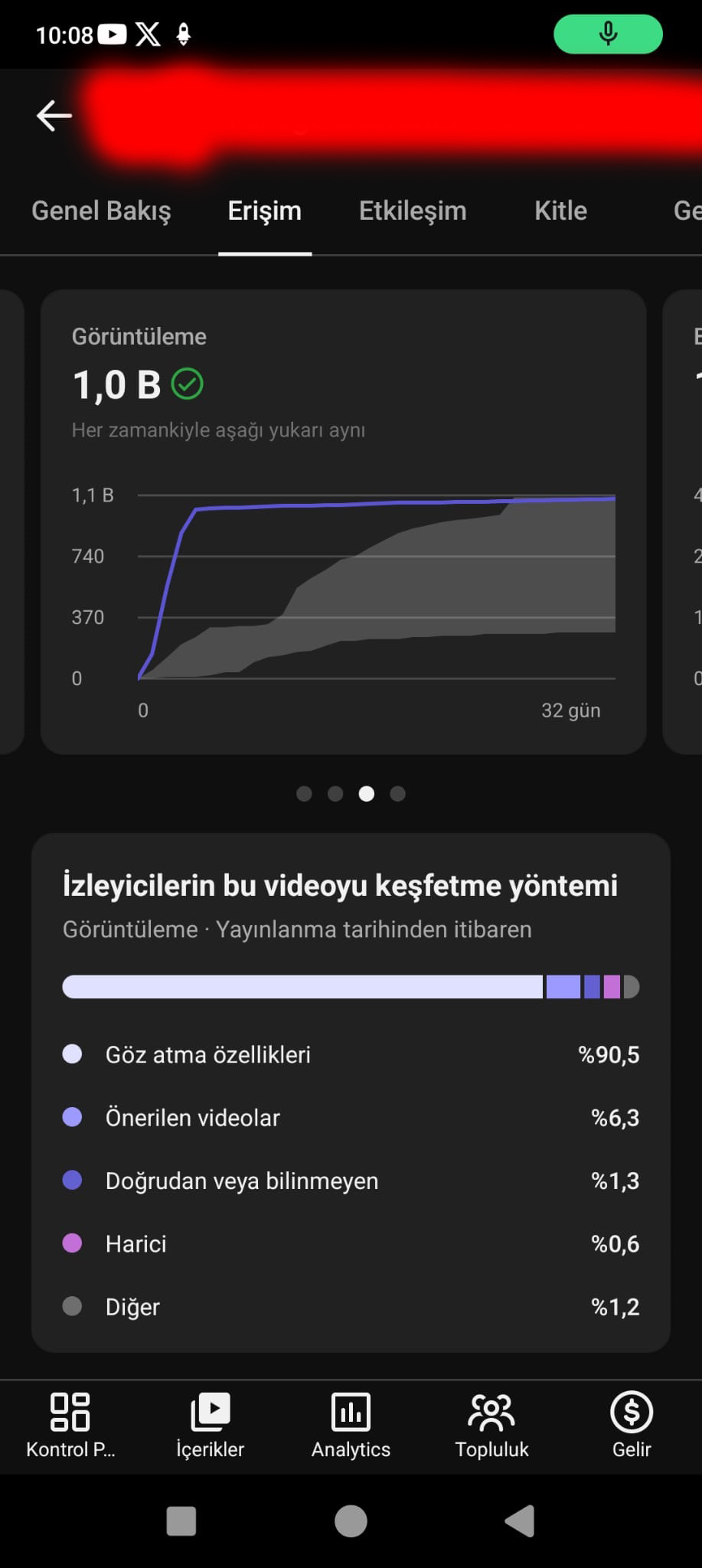Tap the green microphone indicator
This screenshot has height=1568, width=702.
[608, 34]
